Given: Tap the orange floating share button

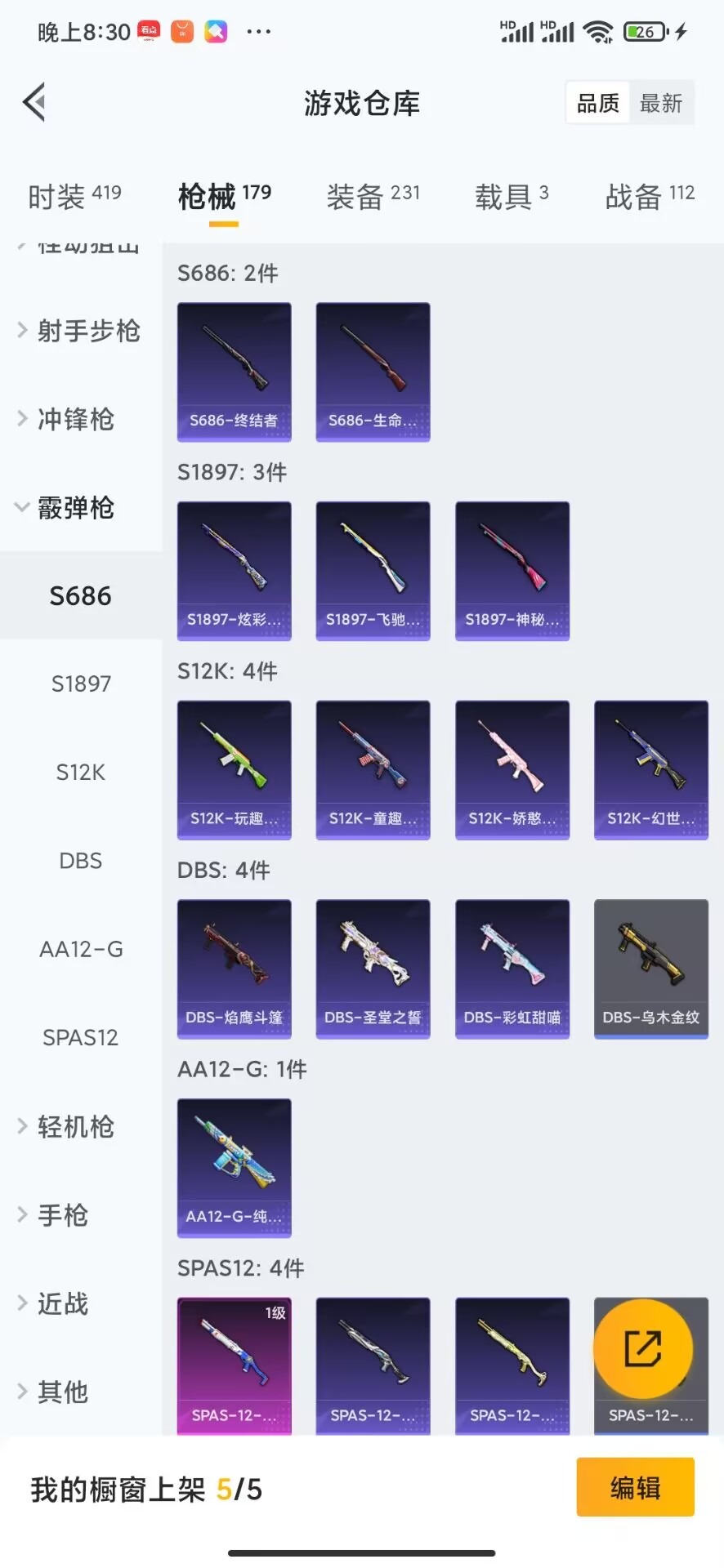Looking at the screenshot, I should coord(642,1347).
